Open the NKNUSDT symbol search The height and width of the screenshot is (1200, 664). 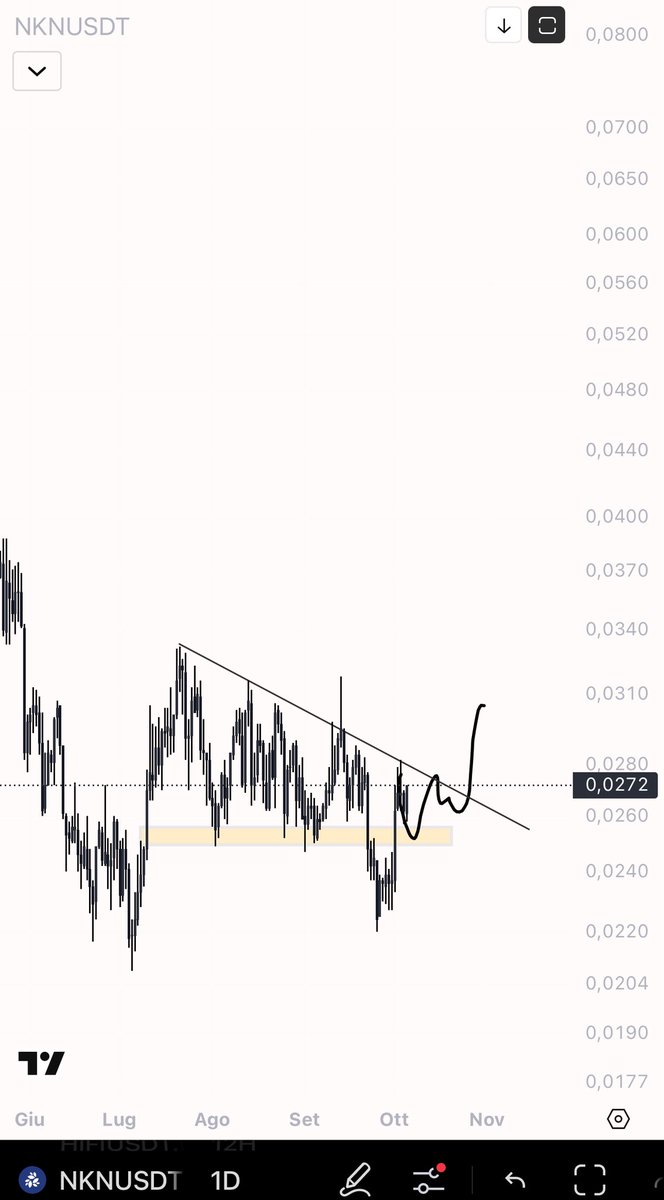click(119, 1180)
